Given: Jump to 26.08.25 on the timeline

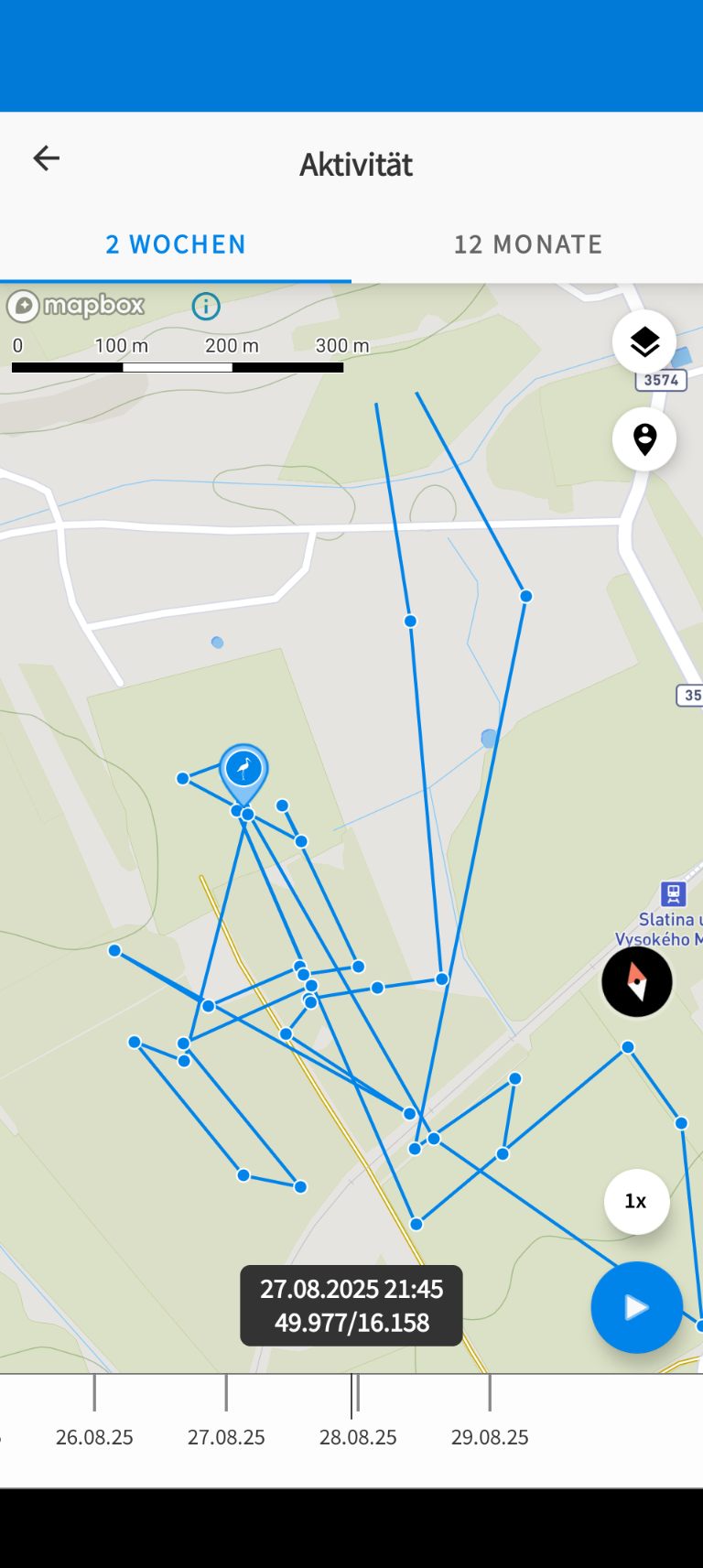Looking at the screenshot, I should 94,1436.
